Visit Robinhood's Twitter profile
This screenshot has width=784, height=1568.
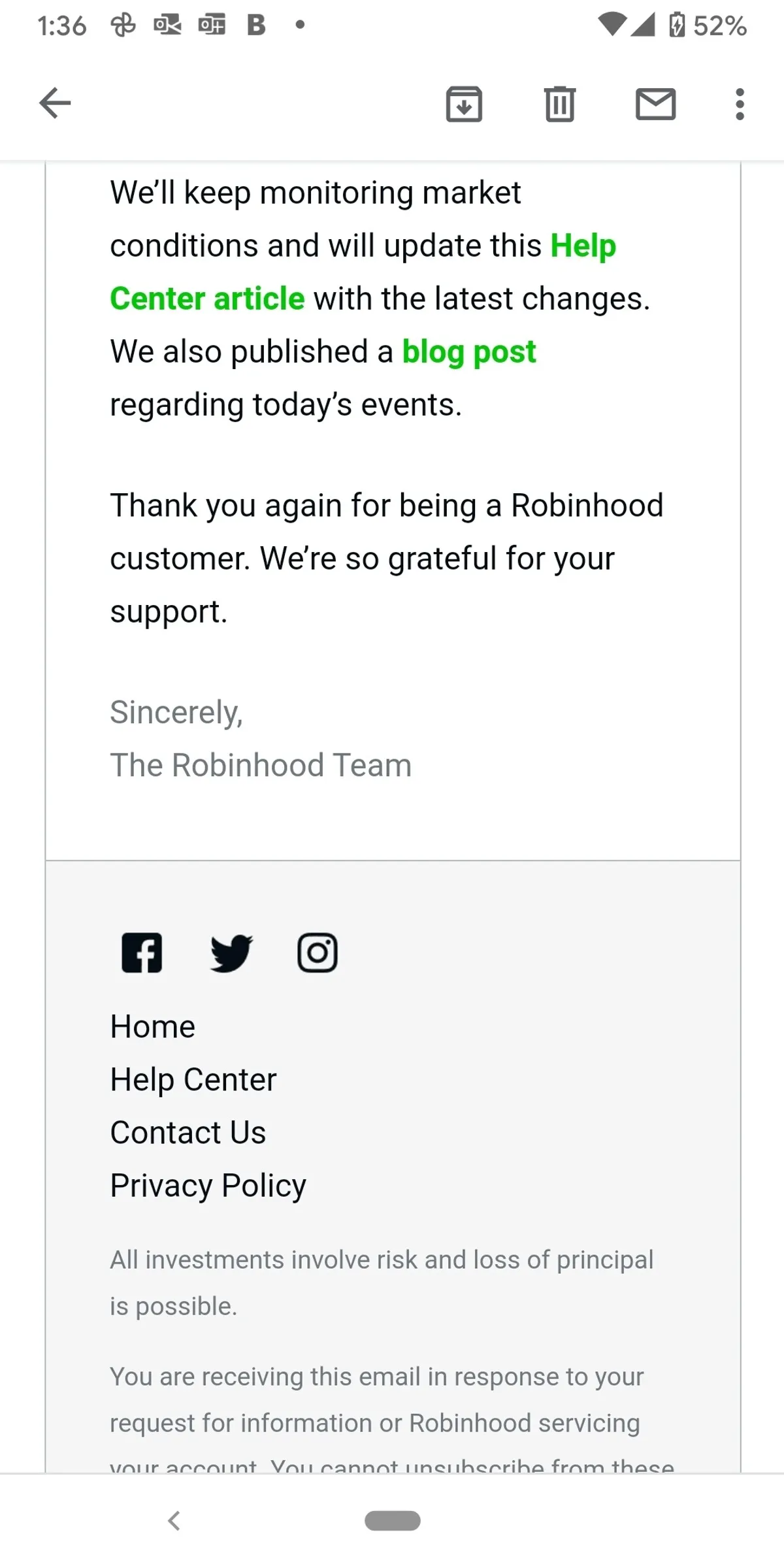click(231, 953)
